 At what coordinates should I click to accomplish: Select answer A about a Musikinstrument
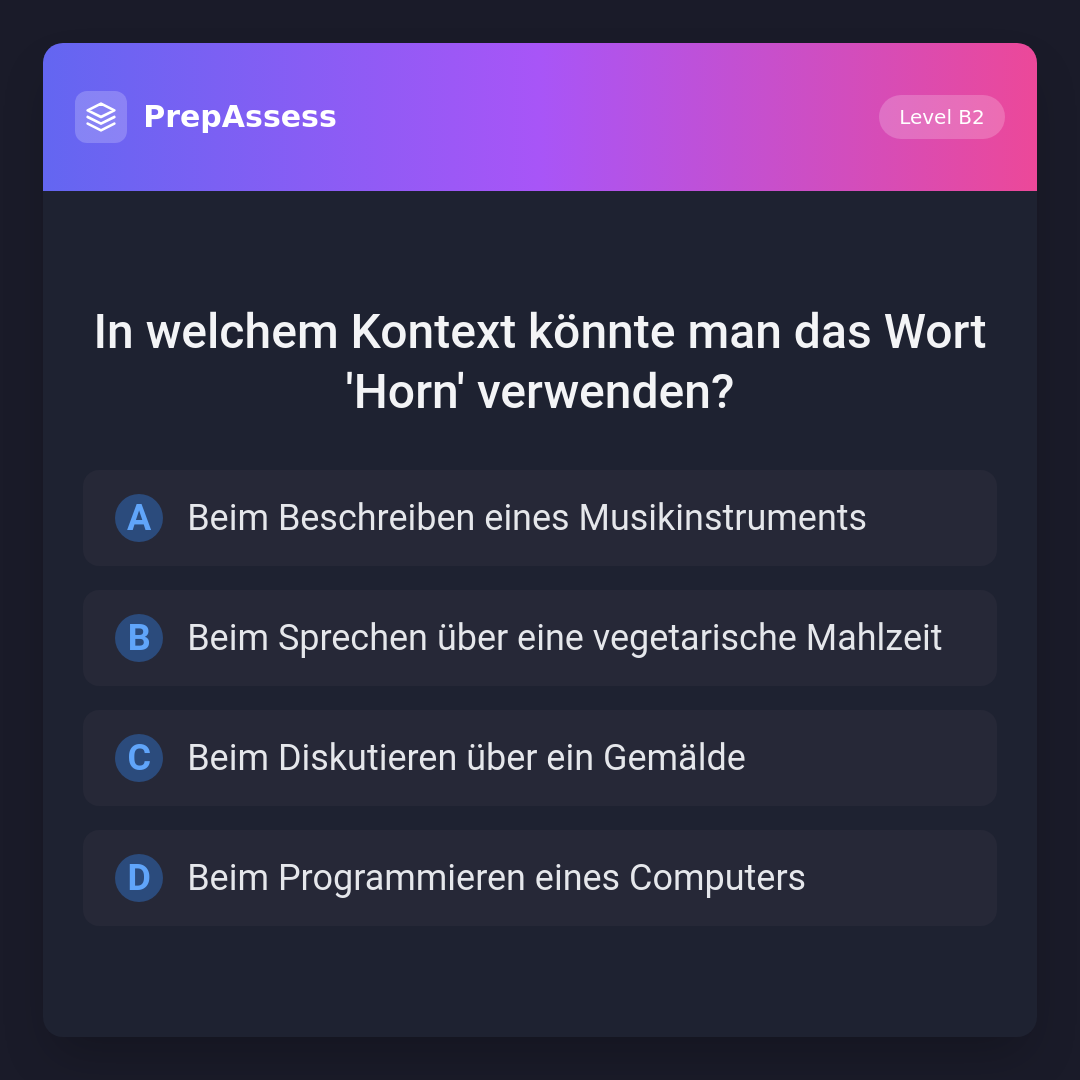539,518
